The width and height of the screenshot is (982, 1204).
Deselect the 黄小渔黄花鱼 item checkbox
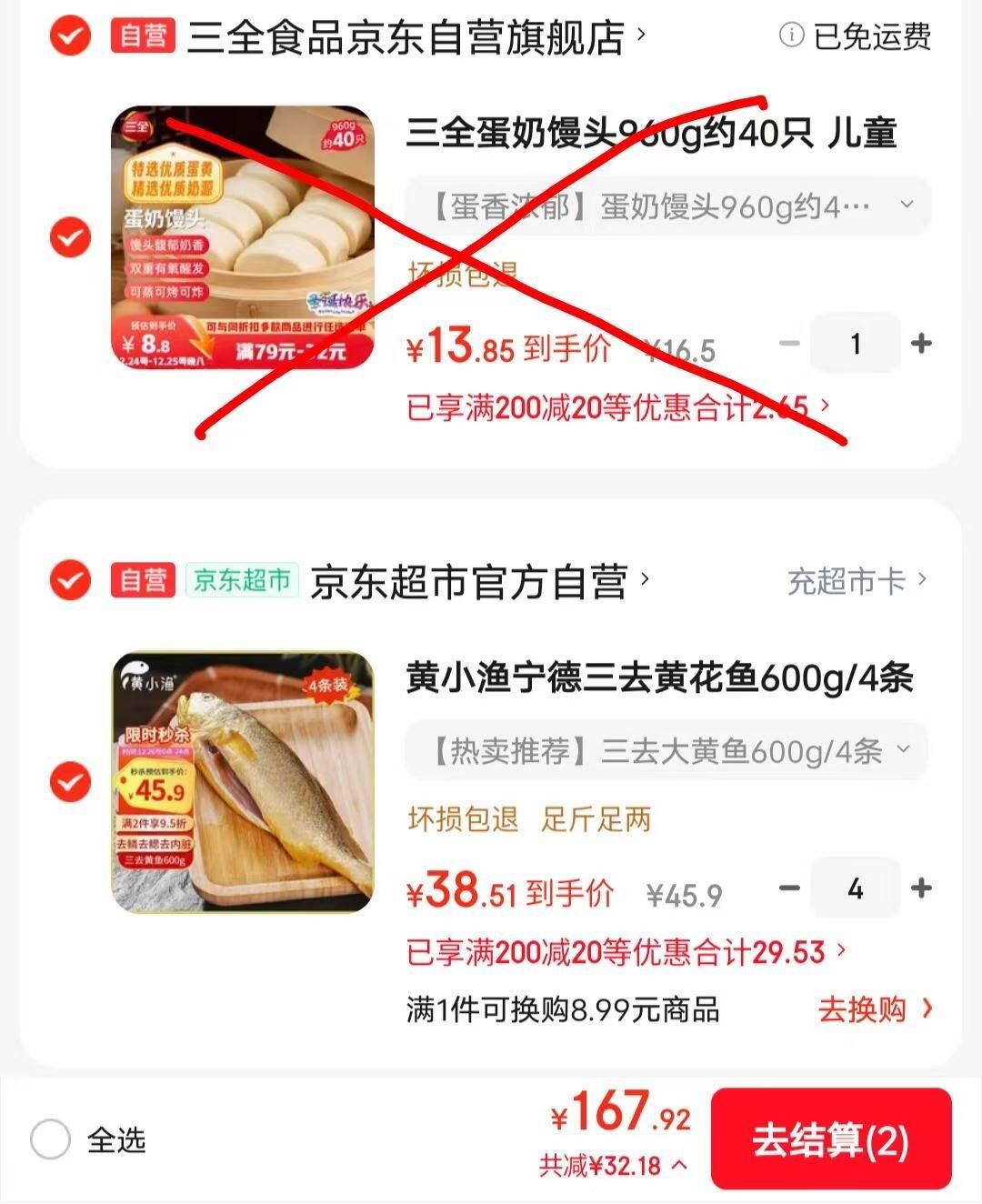click(70, 782)
